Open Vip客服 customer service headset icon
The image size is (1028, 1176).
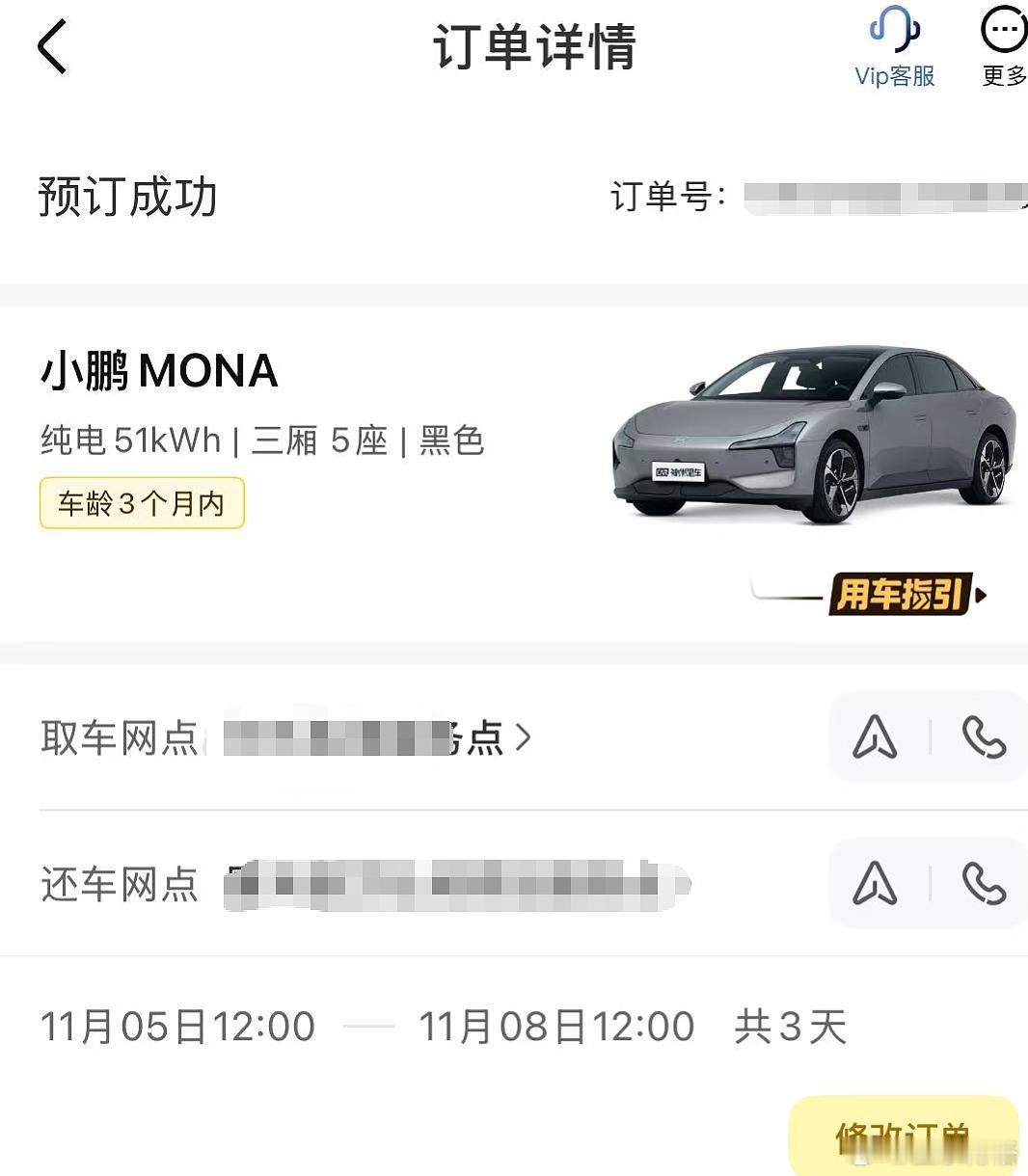point(893,32)
